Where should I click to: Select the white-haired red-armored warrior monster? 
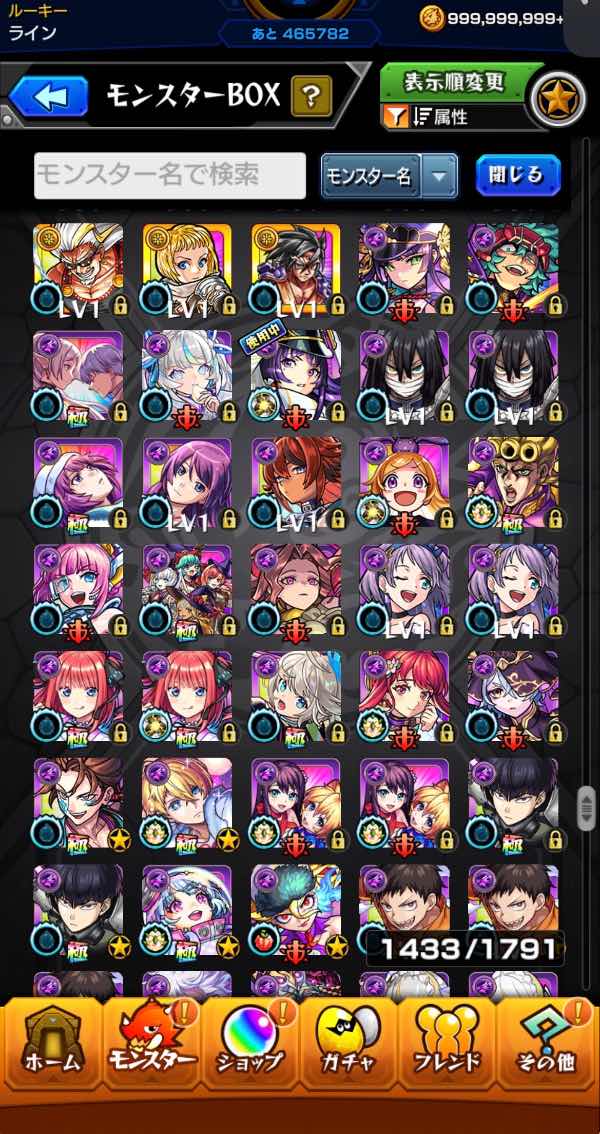(x=78, y=268)
